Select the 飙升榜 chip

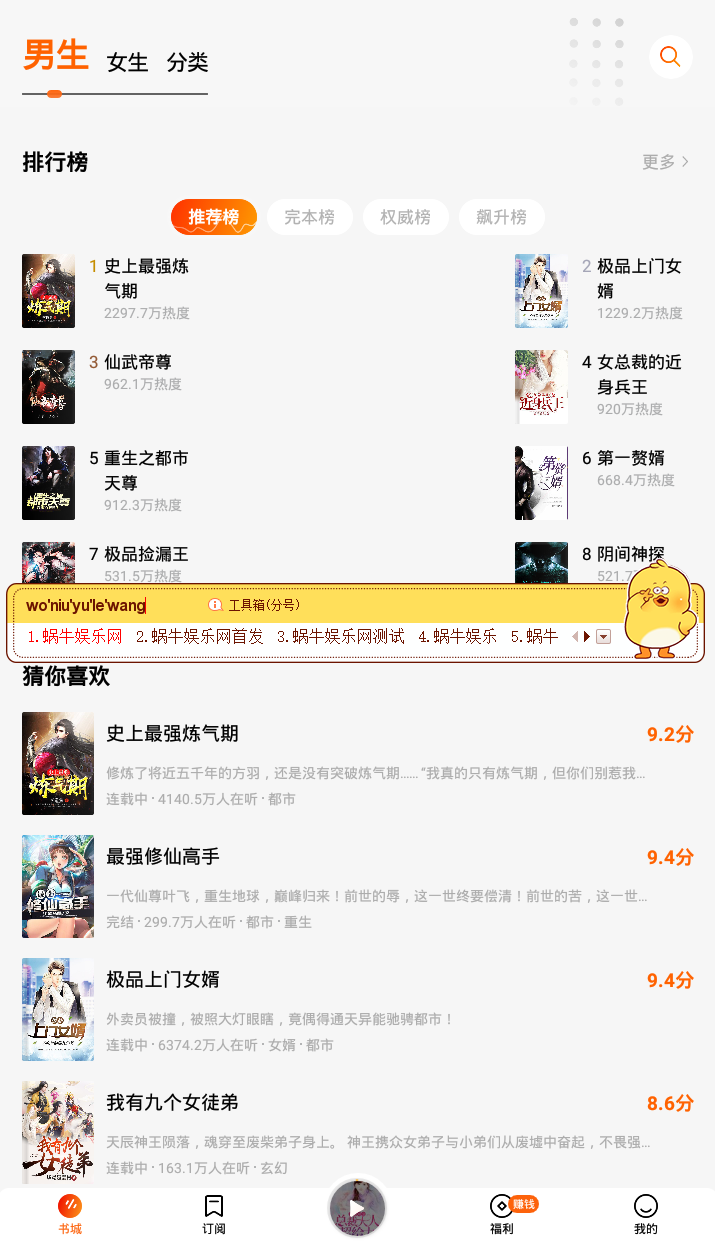[501, 217]
